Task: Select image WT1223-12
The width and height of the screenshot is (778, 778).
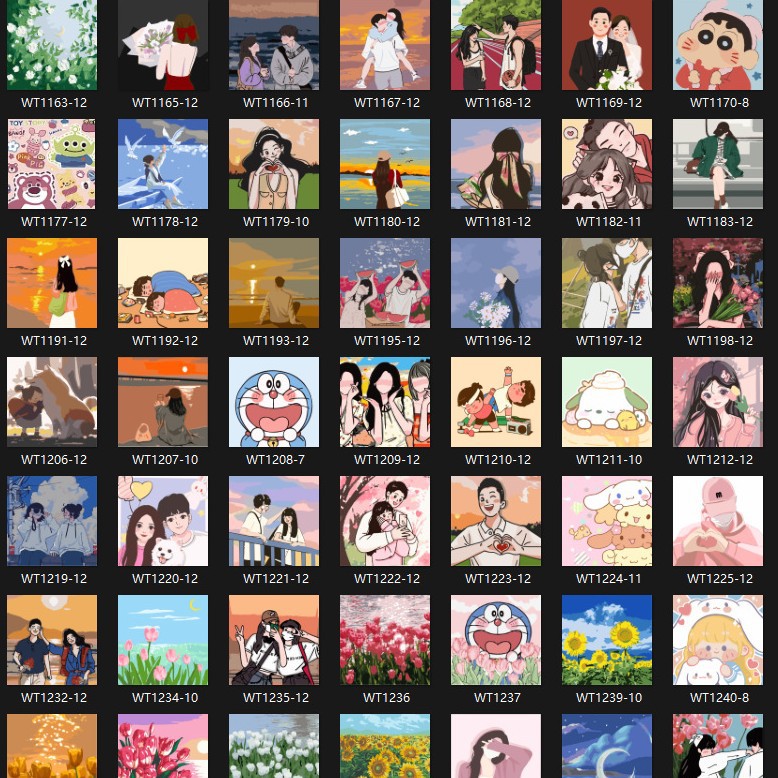Action: [496, 521]
